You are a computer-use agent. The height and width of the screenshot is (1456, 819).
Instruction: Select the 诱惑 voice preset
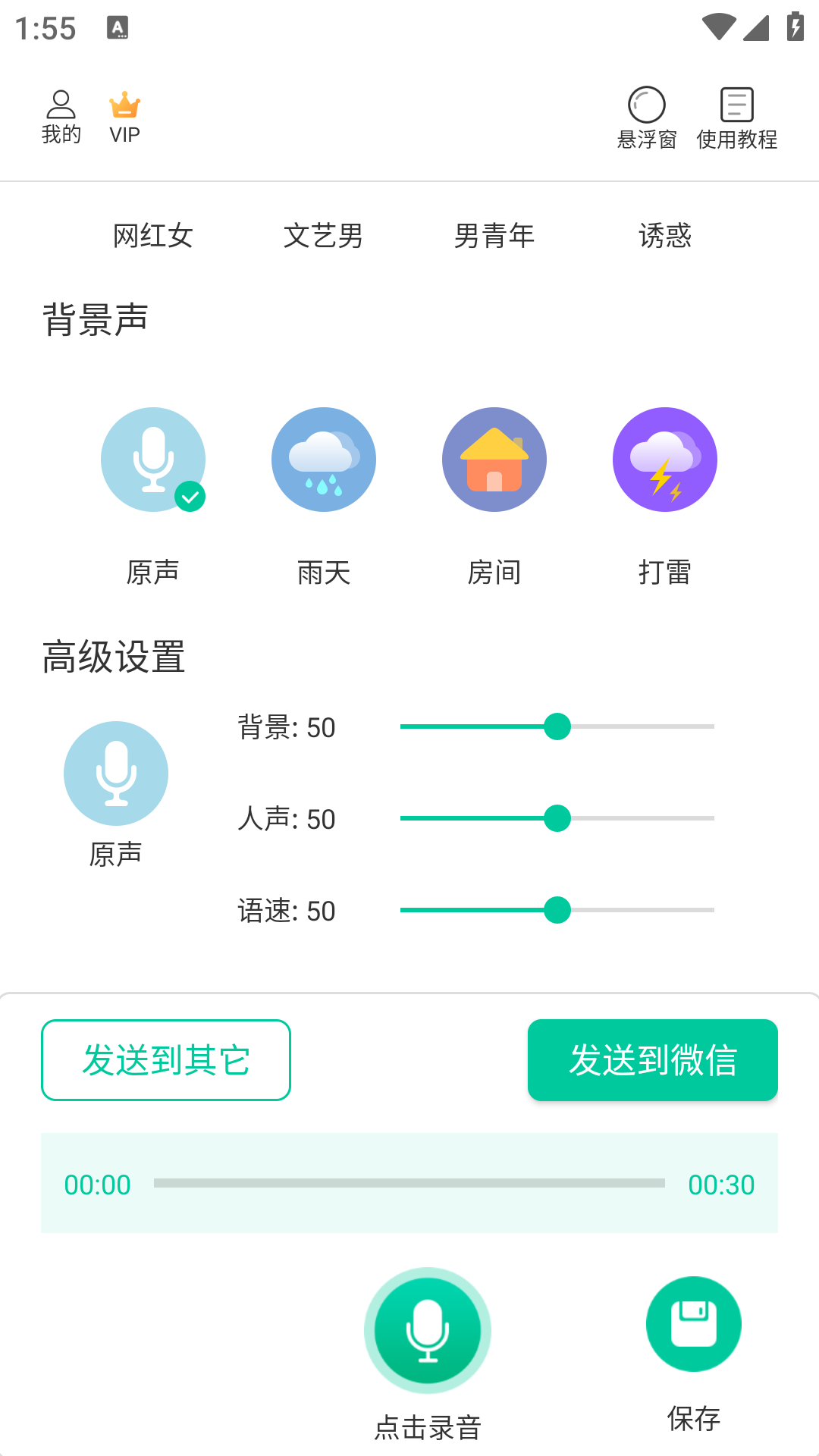coord(666,236)
